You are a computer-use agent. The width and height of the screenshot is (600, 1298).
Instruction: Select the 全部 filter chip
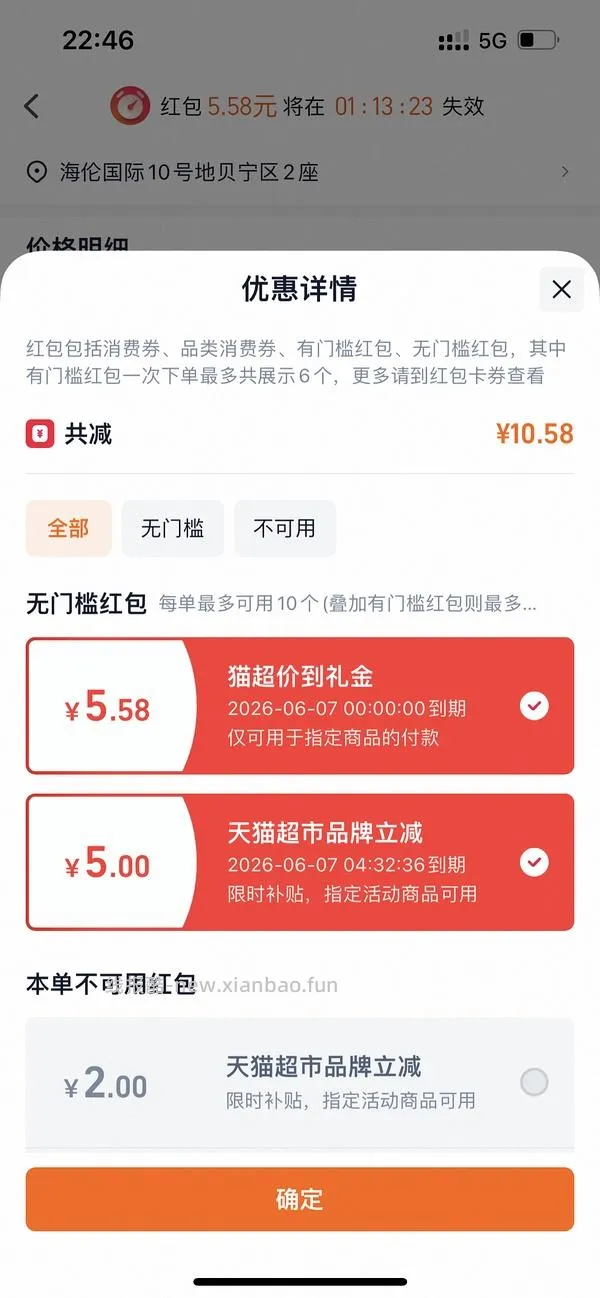(68, 528)
